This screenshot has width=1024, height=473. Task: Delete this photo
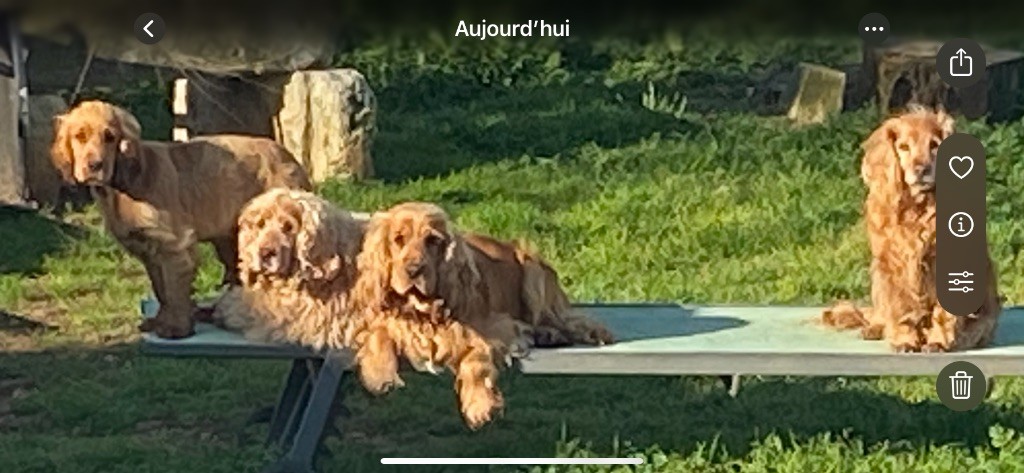click(961, 384)
